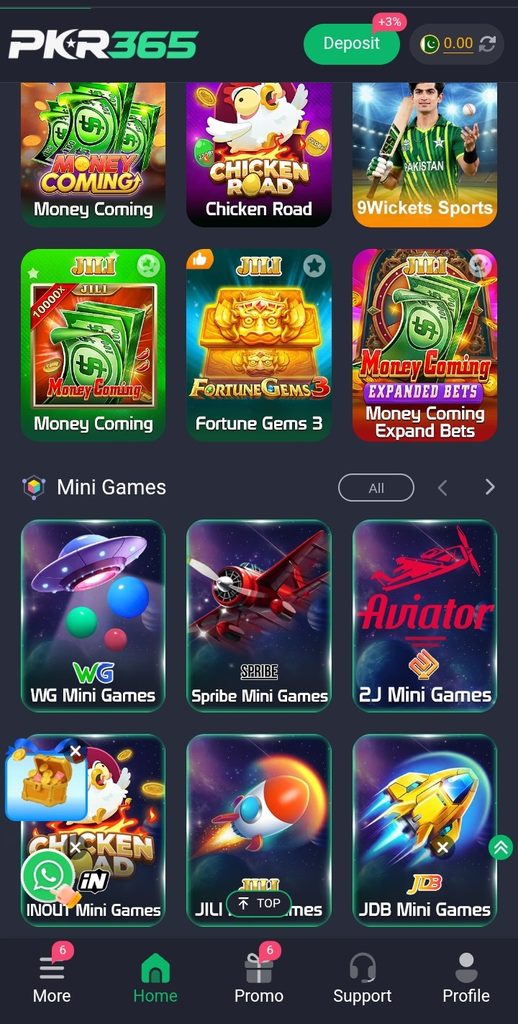Screen dimensions: 518x1024
Task: View All Mini Games
Action: (x=376, y=488)
